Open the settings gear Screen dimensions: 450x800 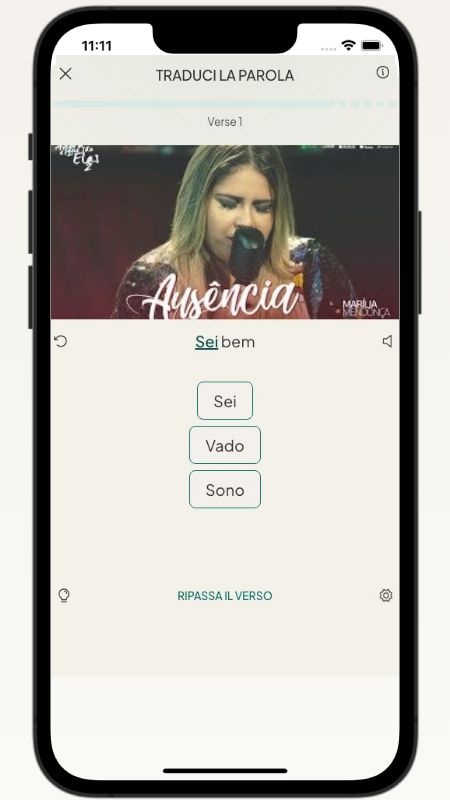[x=386, y=595]
